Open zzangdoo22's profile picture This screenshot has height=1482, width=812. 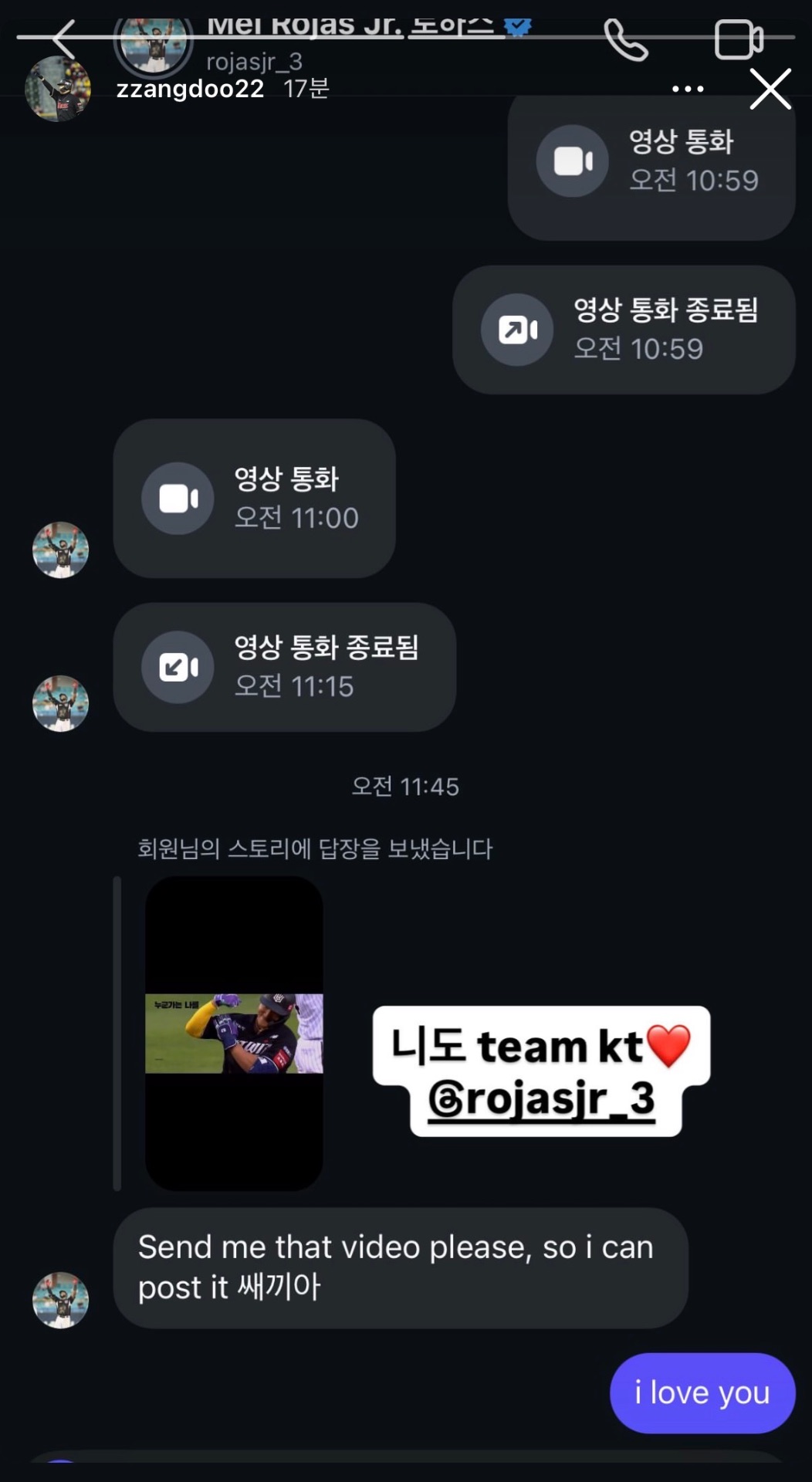pyautogui.click(x=58, y=89)
